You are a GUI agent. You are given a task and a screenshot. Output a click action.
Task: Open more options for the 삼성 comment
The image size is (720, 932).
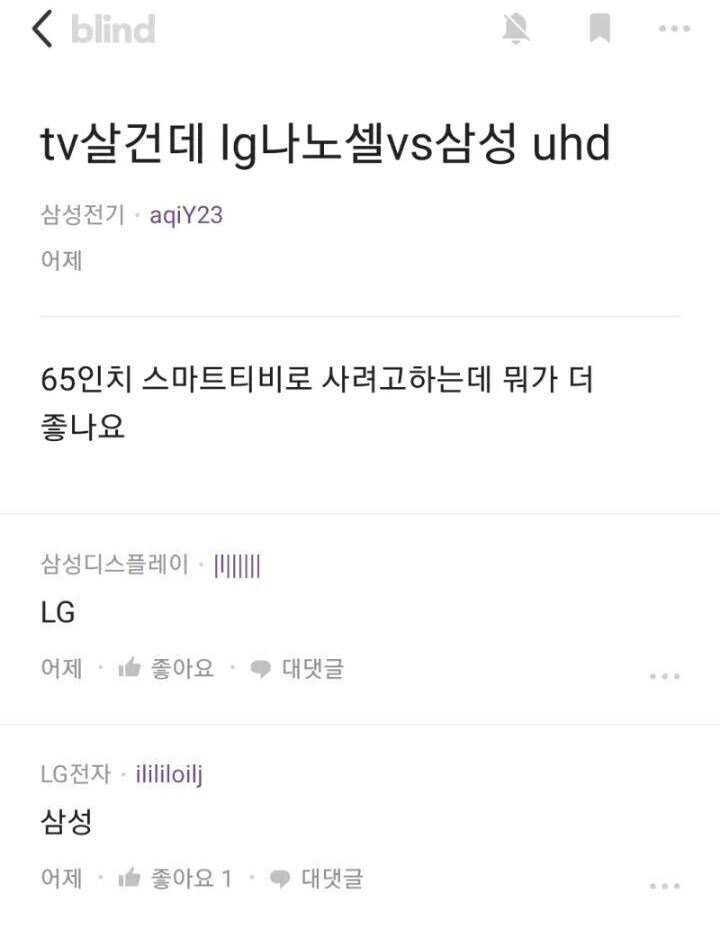[665, 886]
